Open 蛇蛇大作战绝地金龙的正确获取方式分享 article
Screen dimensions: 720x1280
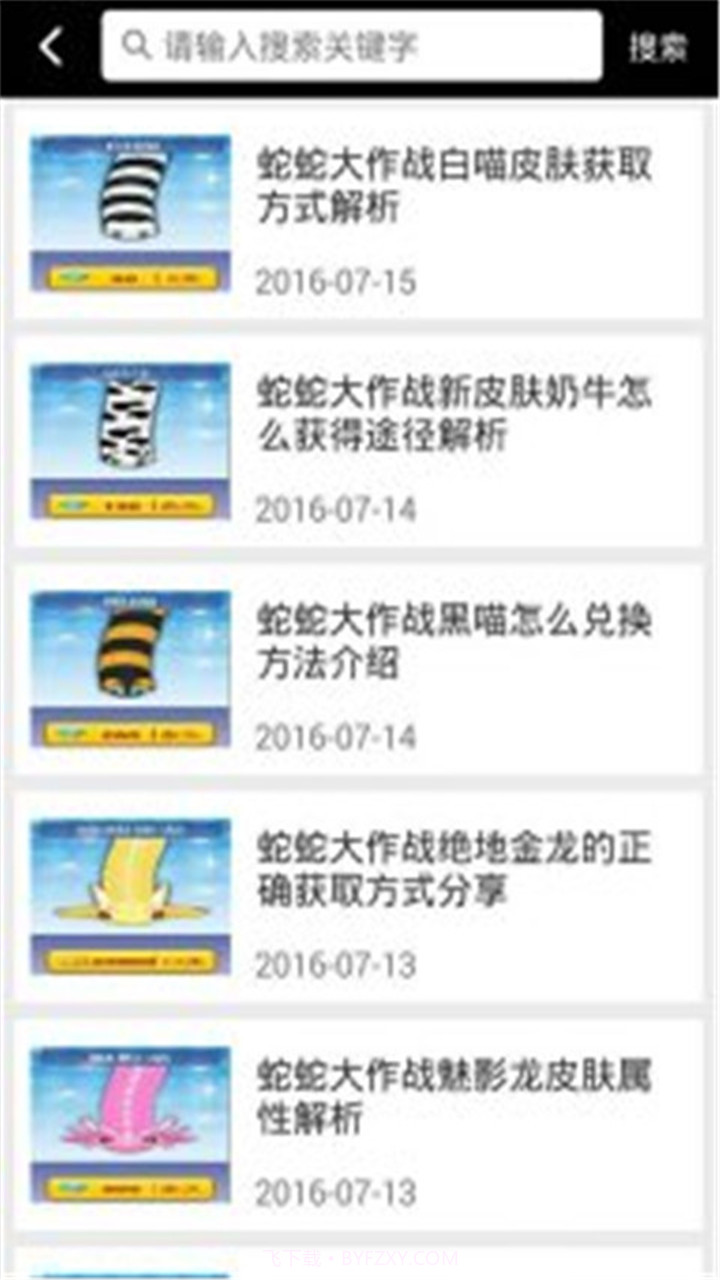click(x=455, y=868)
